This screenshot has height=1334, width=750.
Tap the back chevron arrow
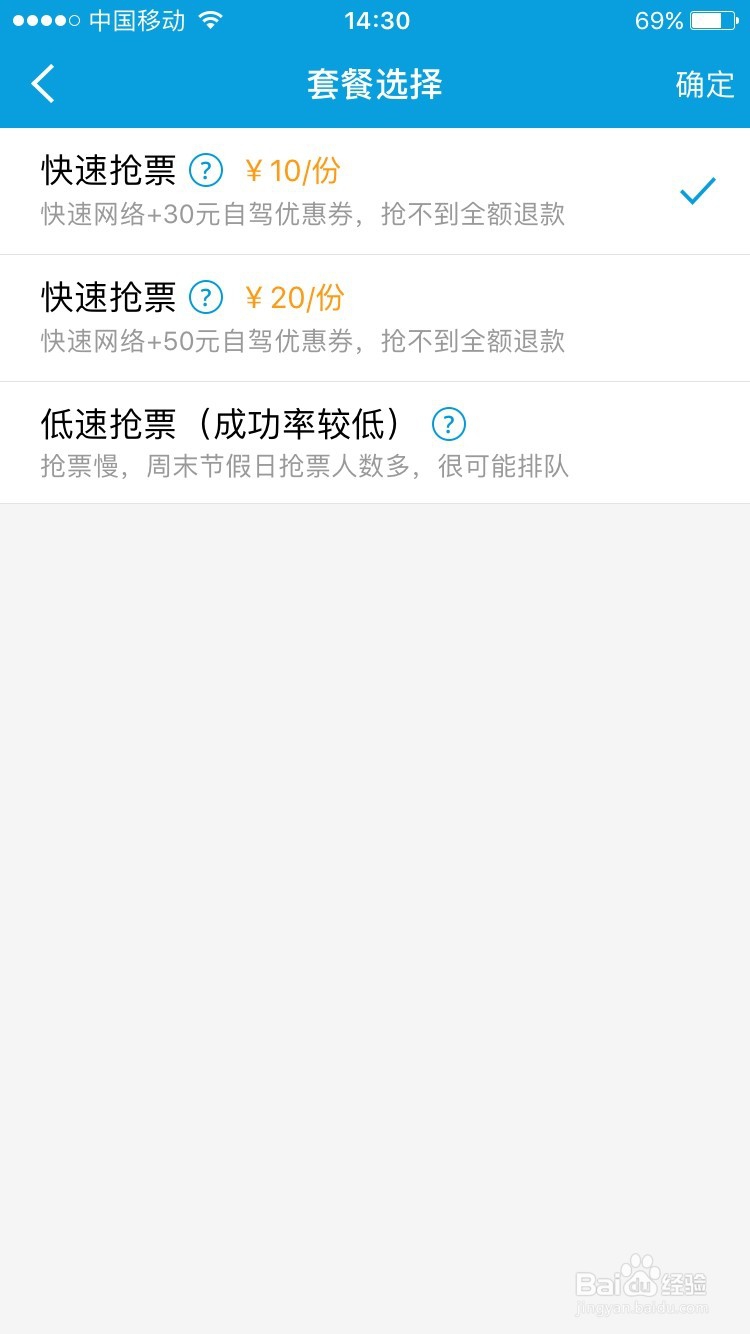tap(42, 84)
